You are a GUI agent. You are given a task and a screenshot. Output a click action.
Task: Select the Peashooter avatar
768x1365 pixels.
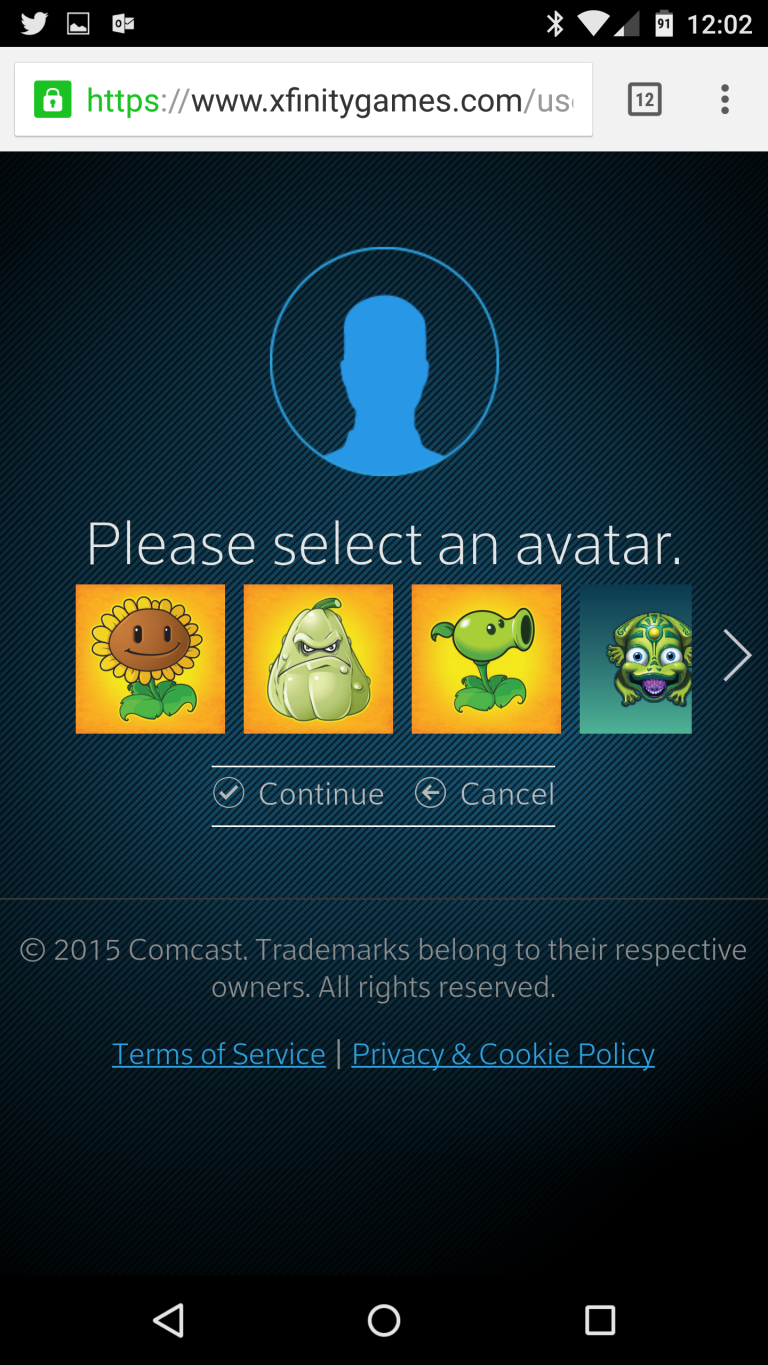486,658
